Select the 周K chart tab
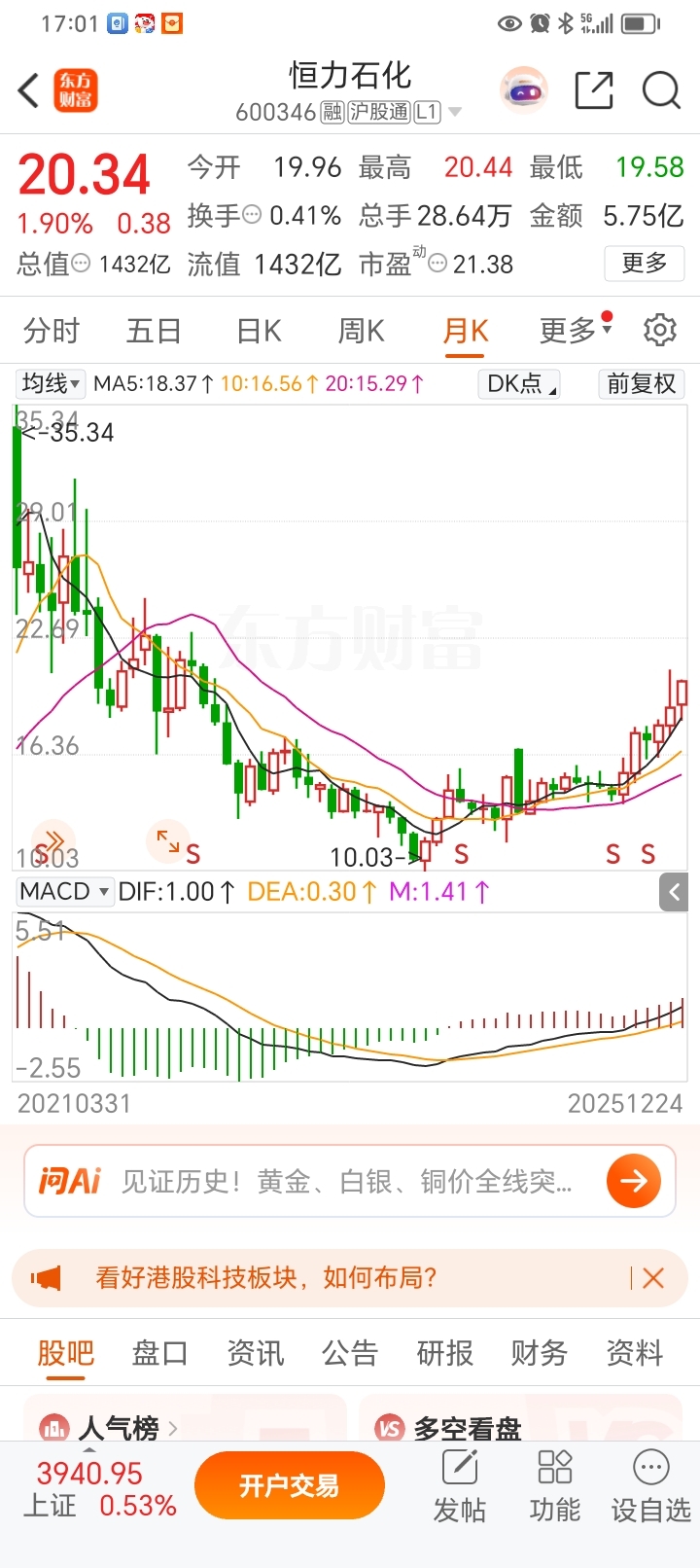The height and width of the screenshot is (1568, 700). [x=361, y=332]
